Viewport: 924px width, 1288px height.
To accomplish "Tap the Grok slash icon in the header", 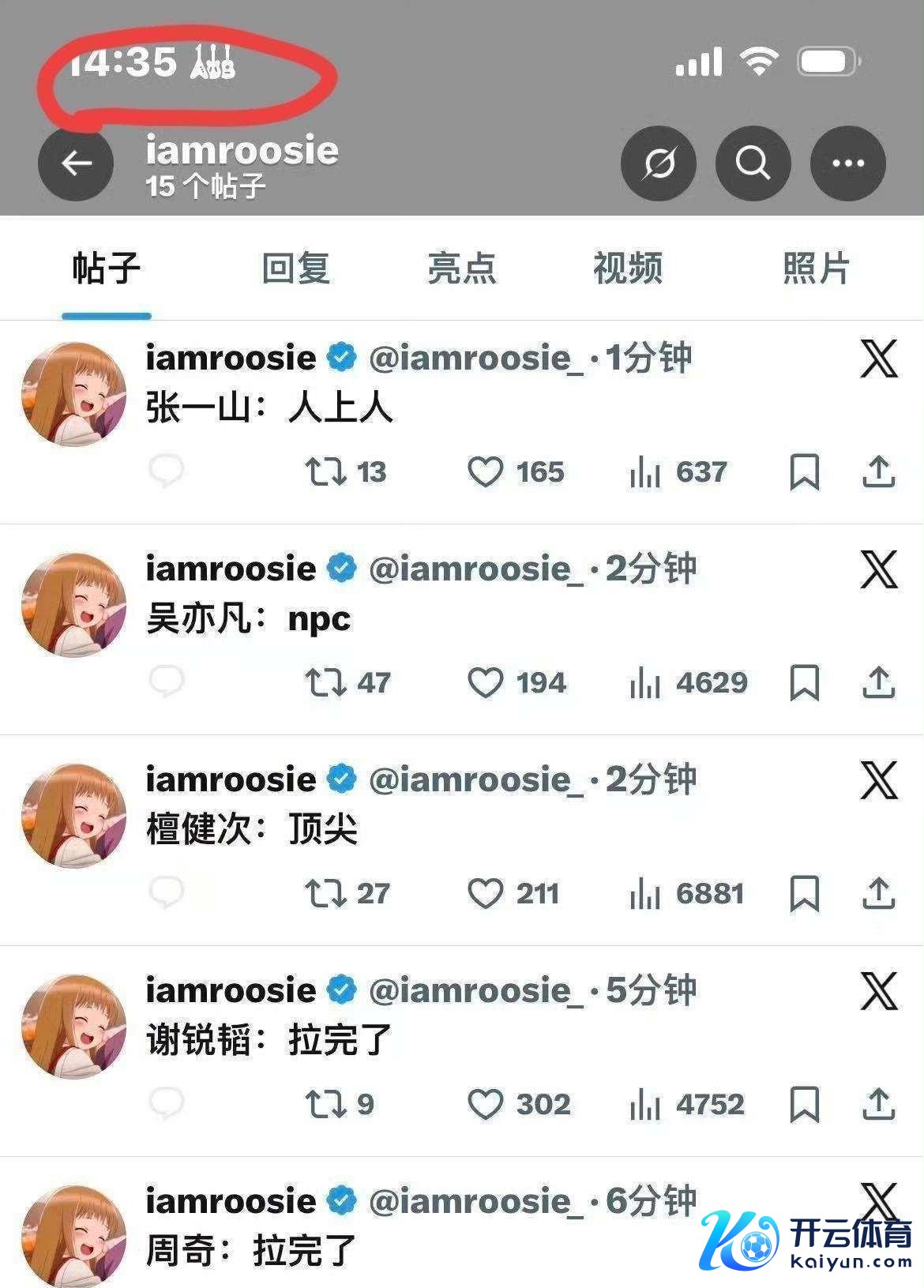I will (x=658, y=163).
